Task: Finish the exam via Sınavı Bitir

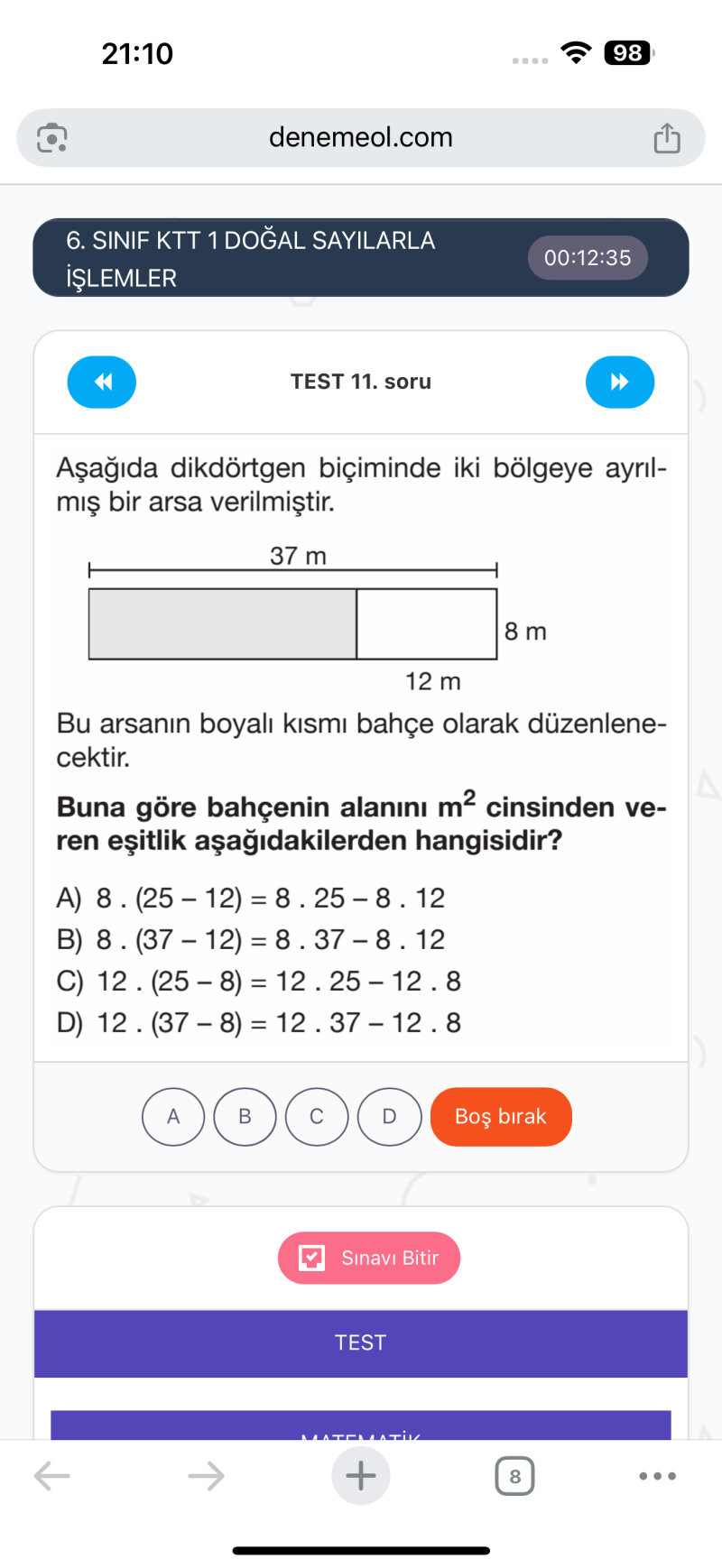Action: pos(368,1257)
